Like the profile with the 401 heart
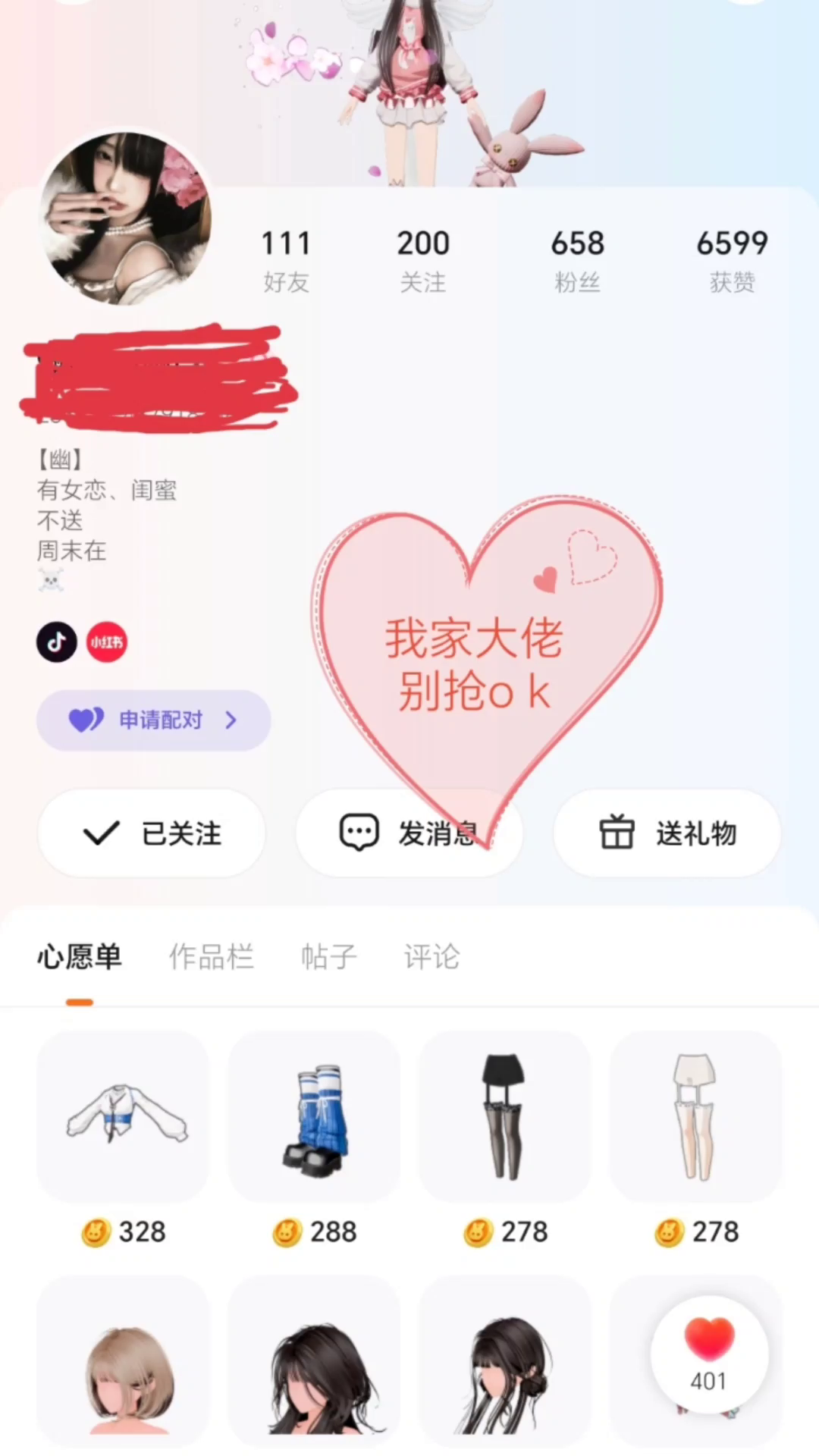The image size is (819, 1456). 709,1354
